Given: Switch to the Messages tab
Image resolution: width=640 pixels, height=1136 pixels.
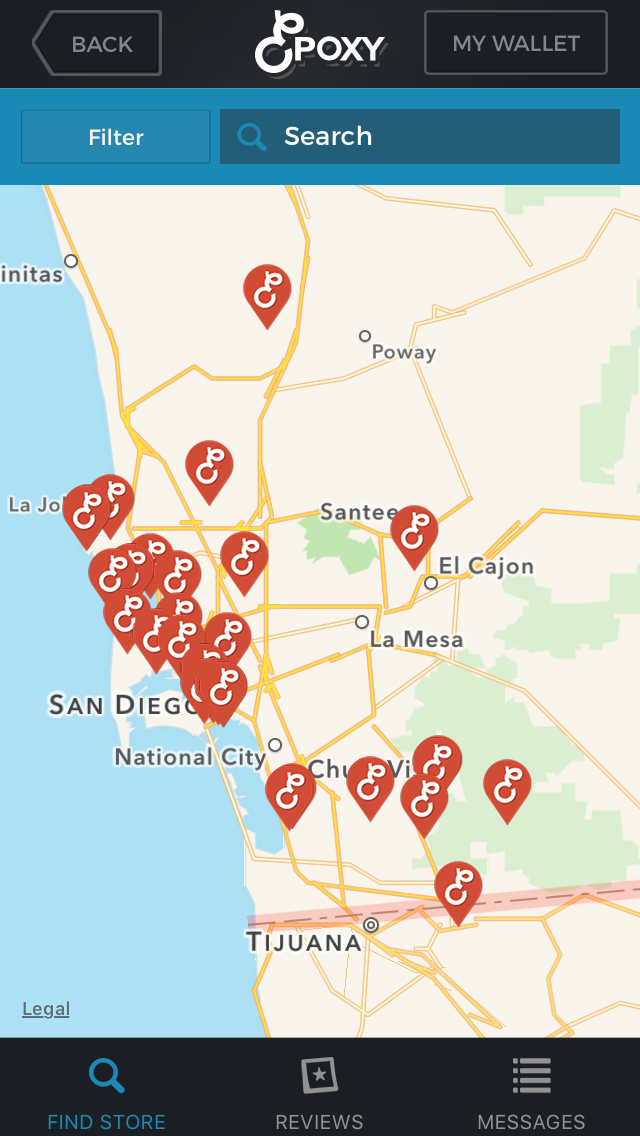Looking at the screenshot, I should click(x=531, y=1092).
